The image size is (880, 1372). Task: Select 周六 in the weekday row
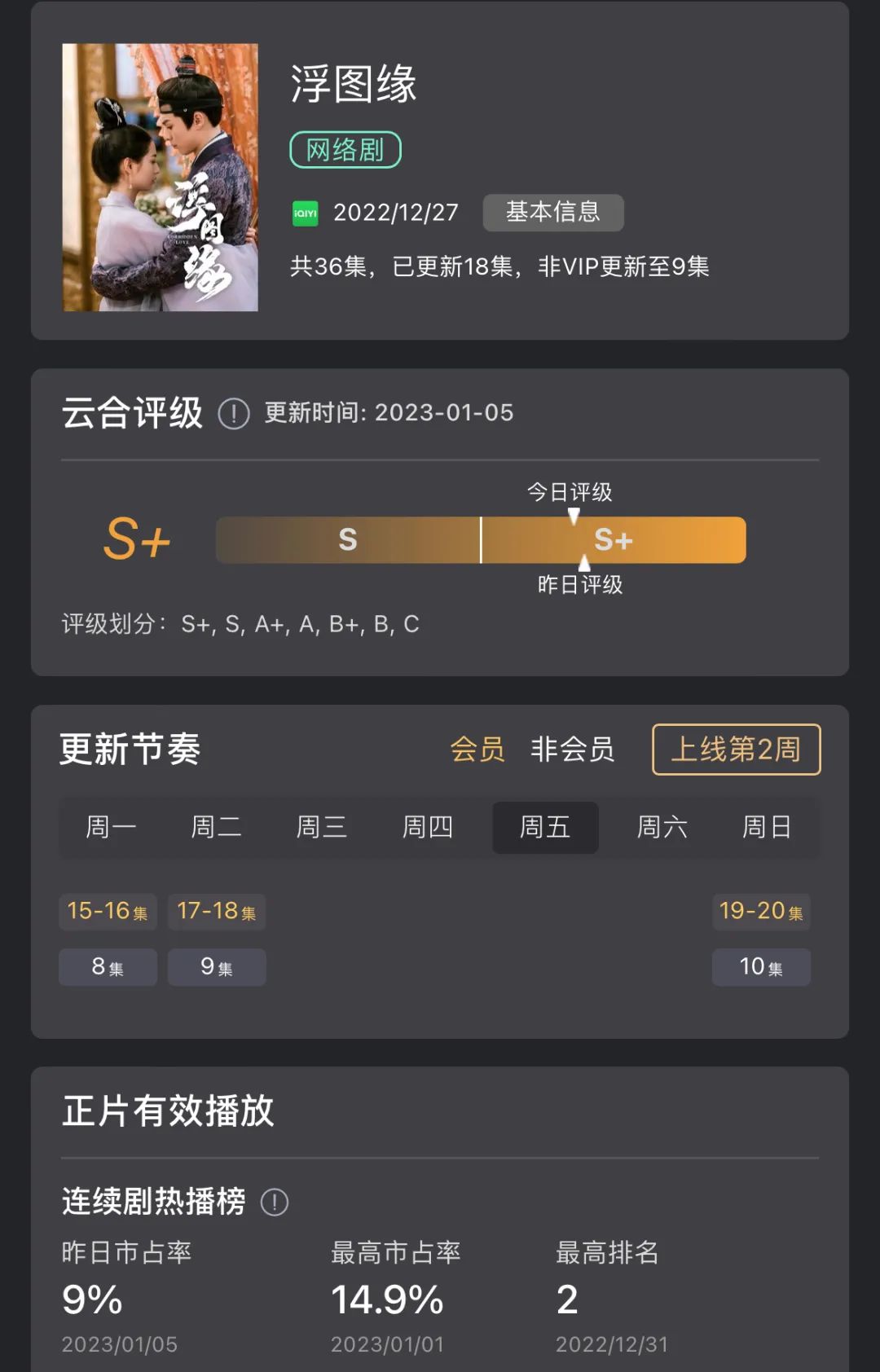[662, 828]
